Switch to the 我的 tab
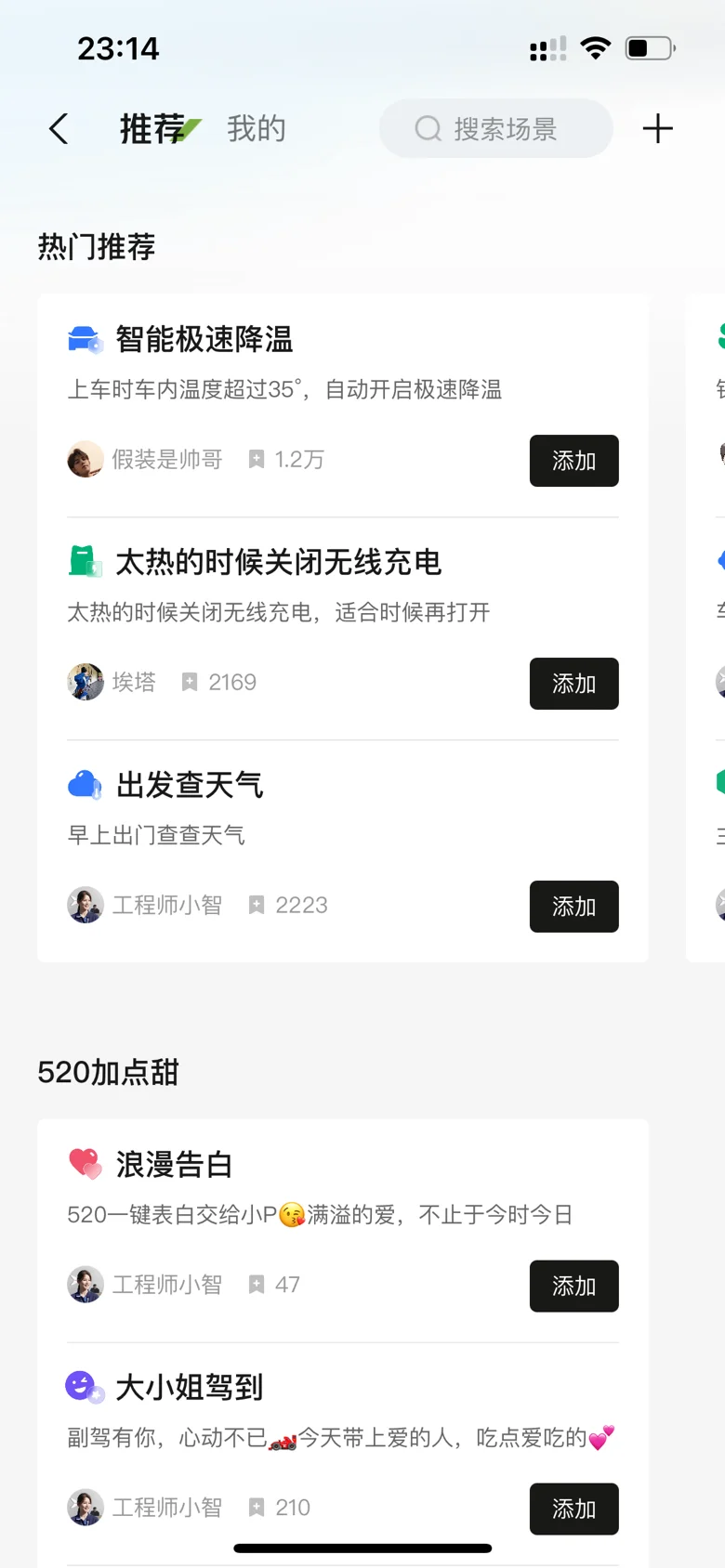The width and height of the screenshot is (725, 1568). pos(257,129)
